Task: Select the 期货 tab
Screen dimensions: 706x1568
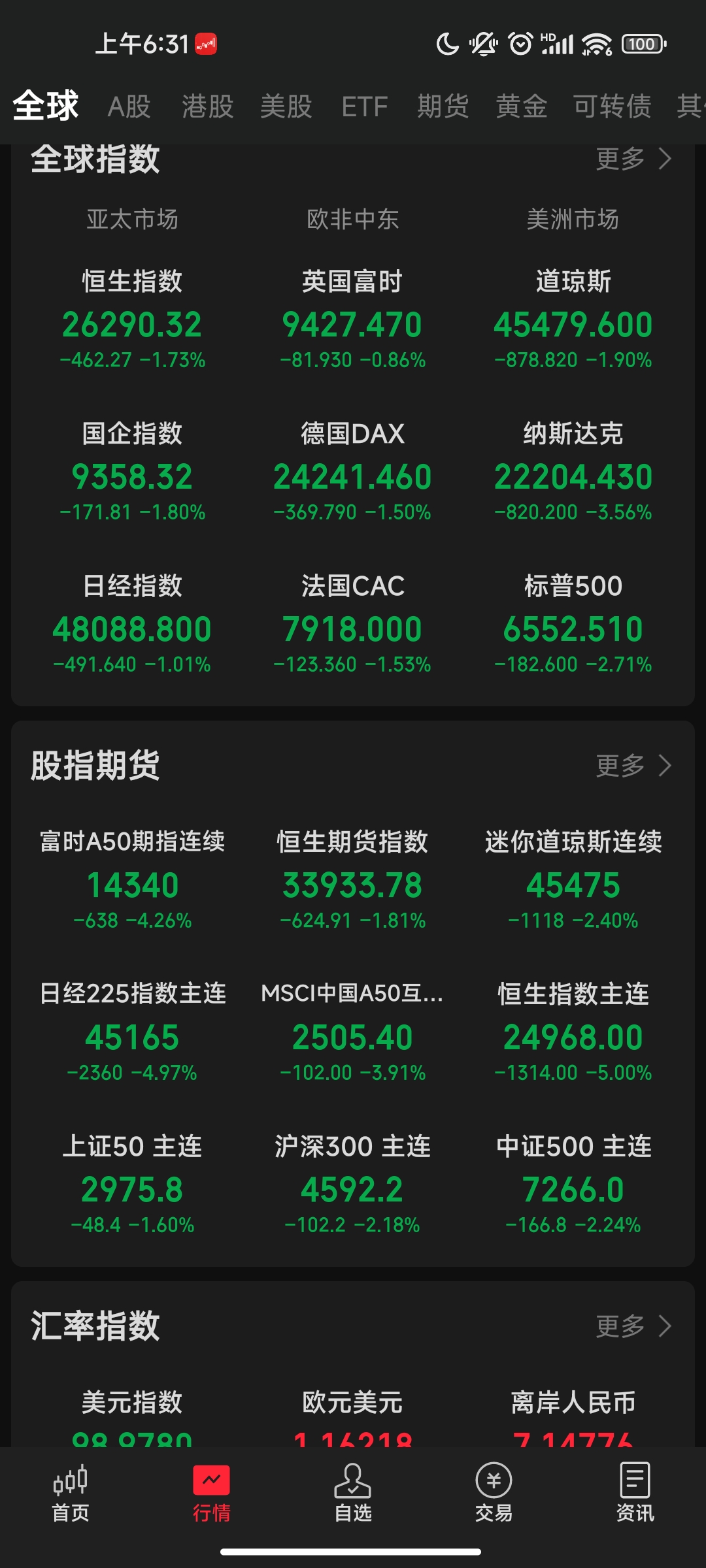Action: (443, 106)
